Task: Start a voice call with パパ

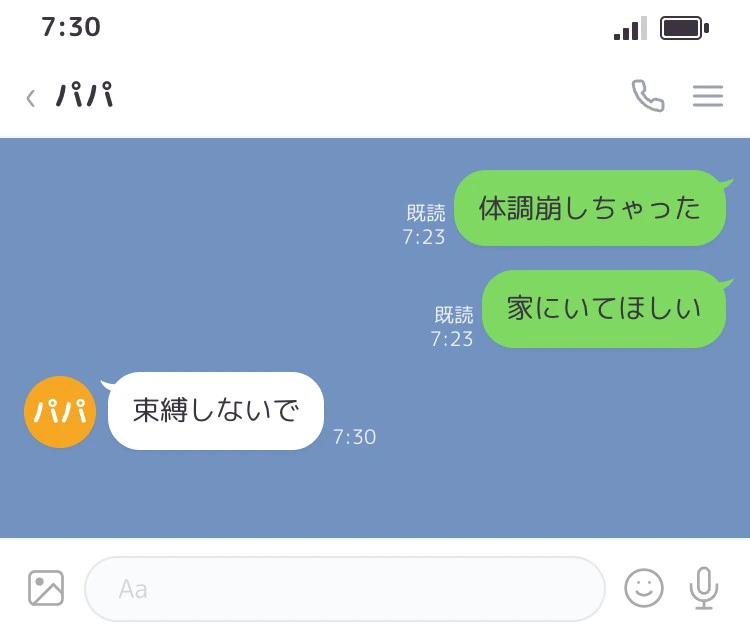Action: tap(648, 96)
